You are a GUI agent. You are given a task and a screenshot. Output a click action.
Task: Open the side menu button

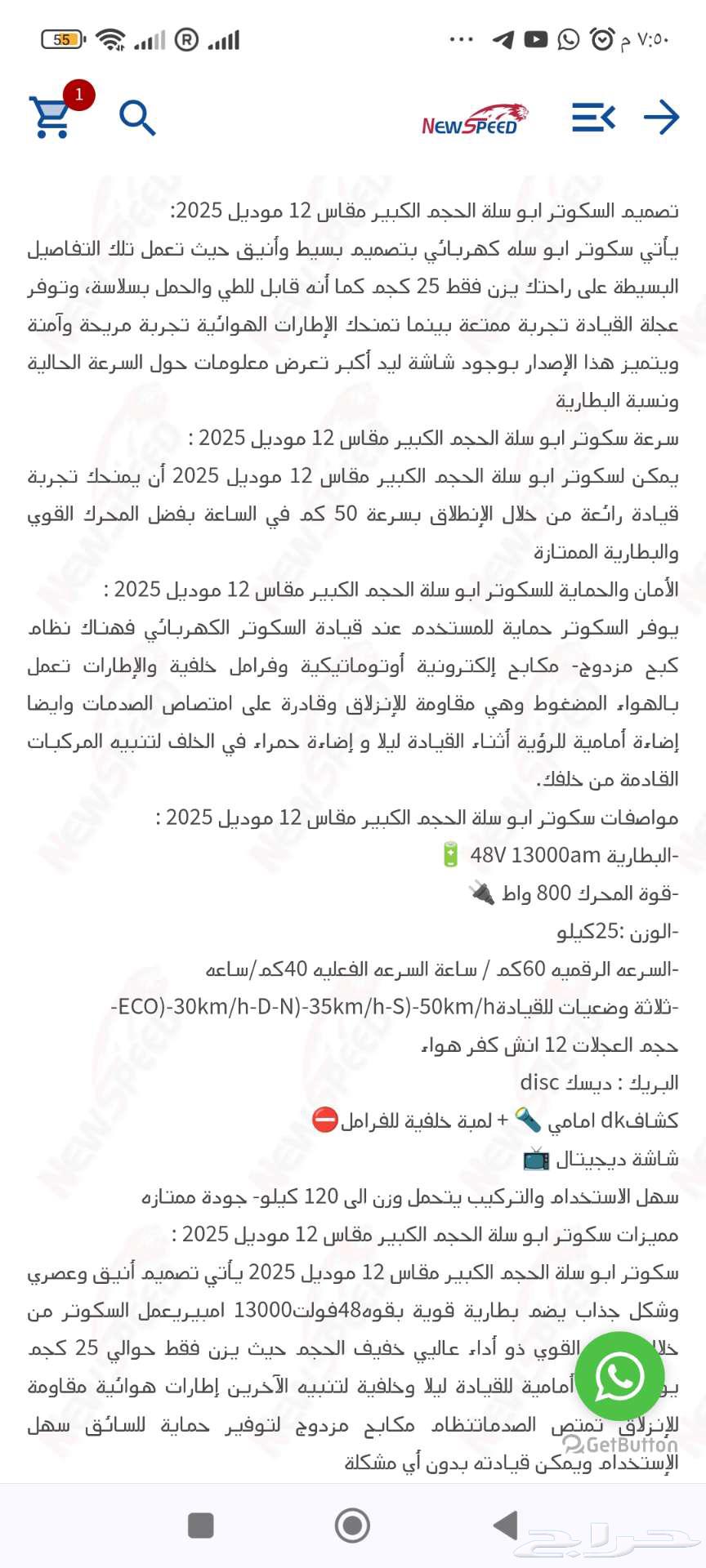click(592, 118)
